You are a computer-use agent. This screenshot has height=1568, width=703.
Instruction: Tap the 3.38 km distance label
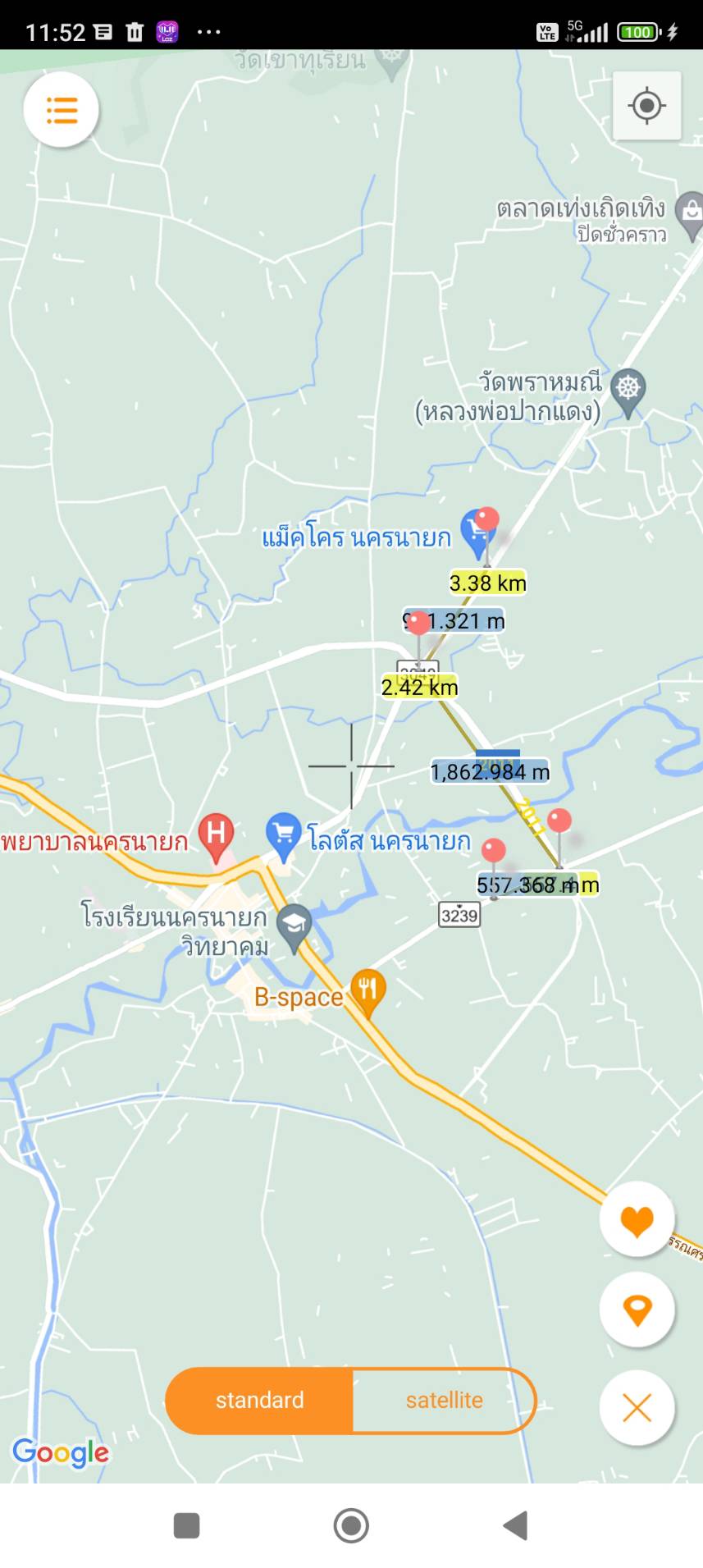click(486, 583)
